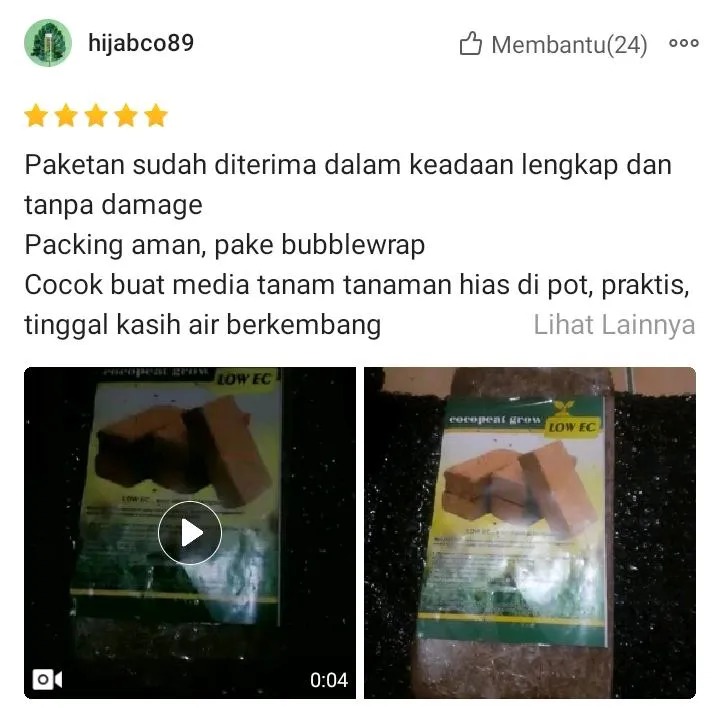Play the review video
The width and height of the screenshot is (720, 708).
[x=190, y=532]
